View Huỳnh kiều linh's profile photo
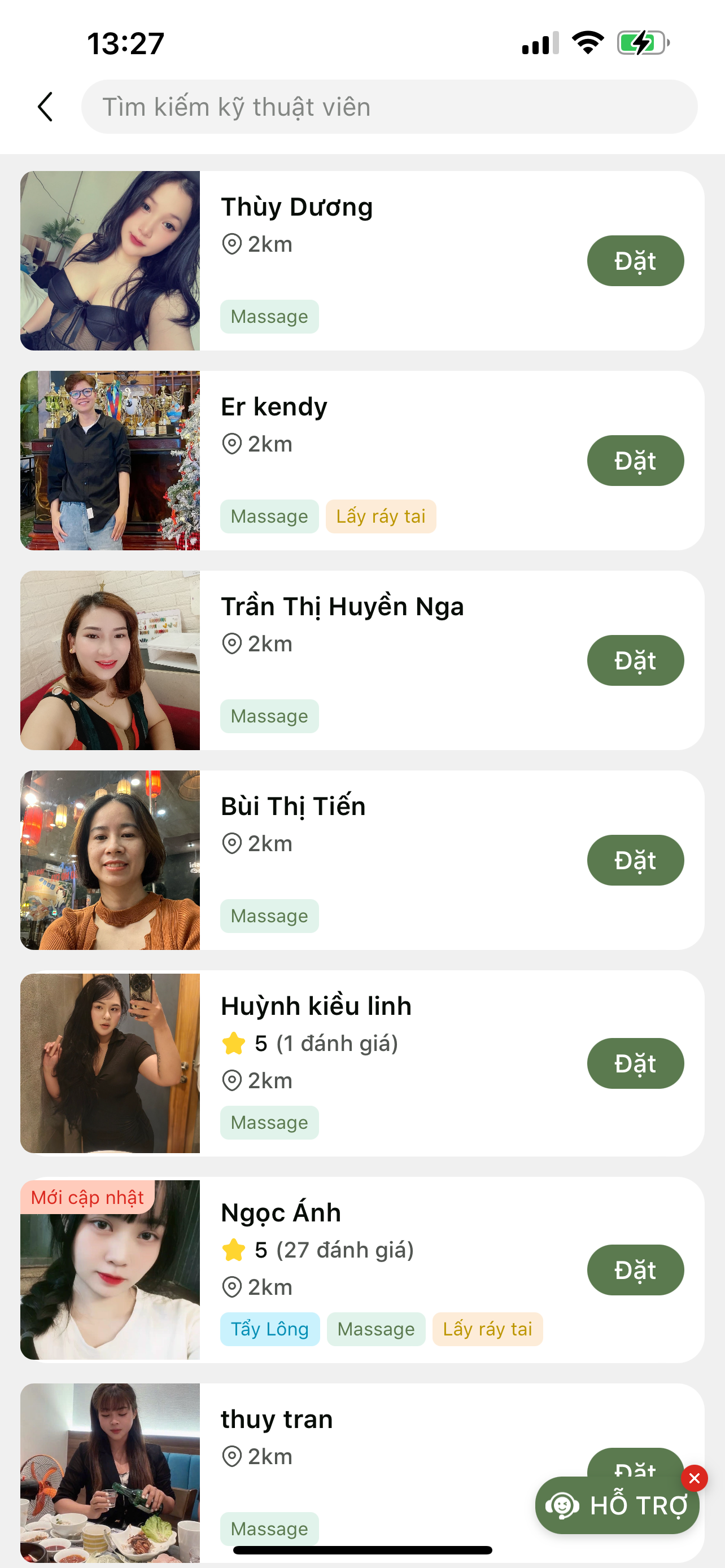Image resolution: width=725 pixels, height=1568 pixels. pos(110,1063)
